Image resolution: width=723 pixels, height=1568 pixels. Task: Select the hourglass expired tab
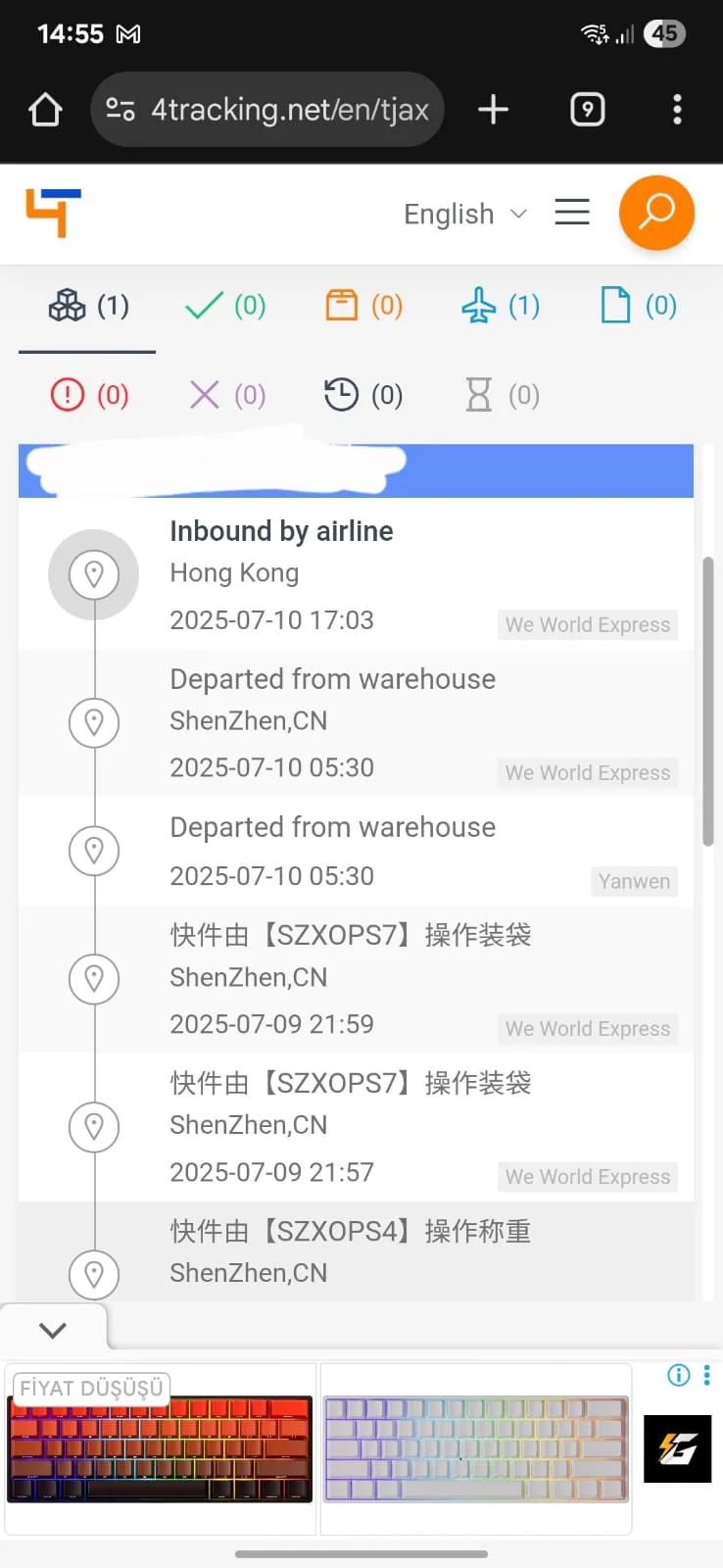(501, 395)
